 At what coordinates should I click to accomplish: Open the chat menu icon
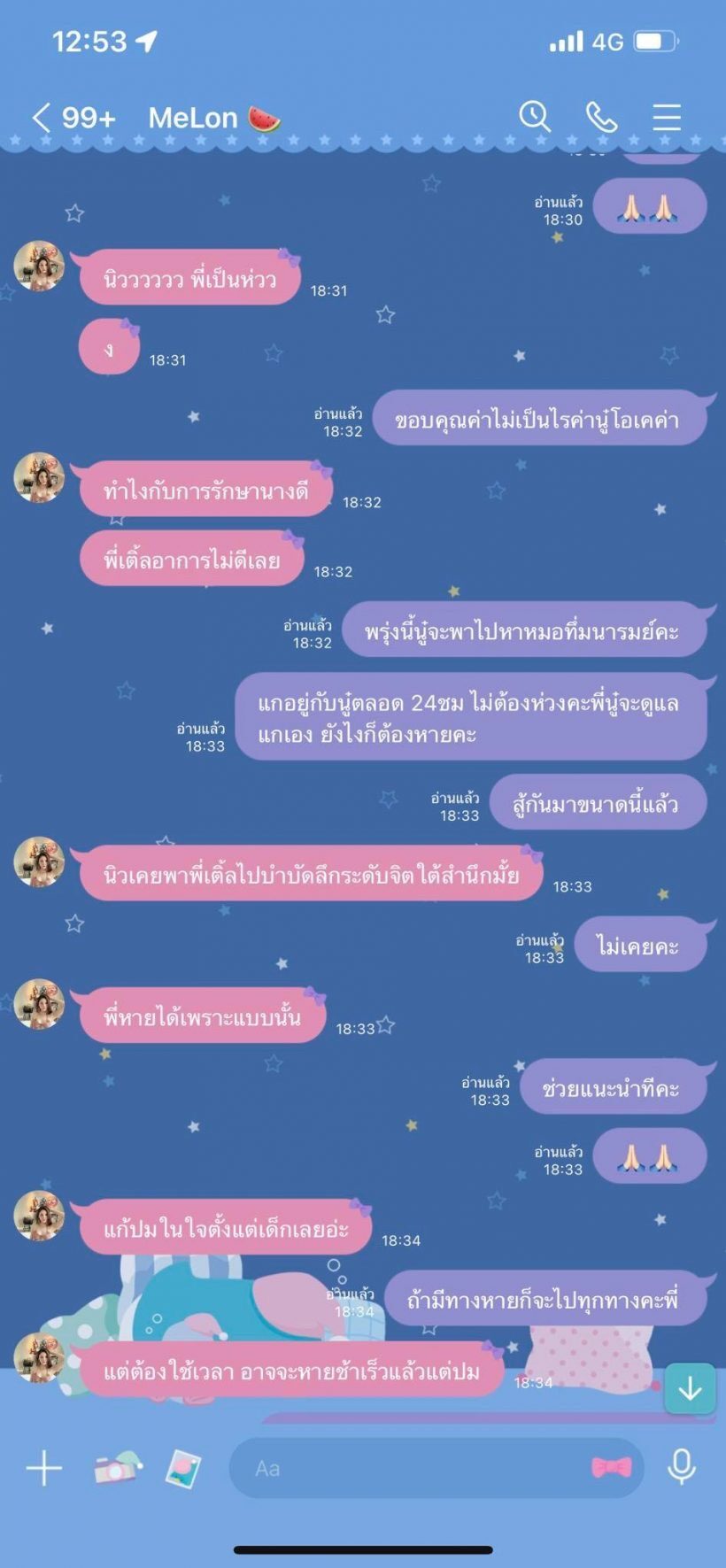666,117
